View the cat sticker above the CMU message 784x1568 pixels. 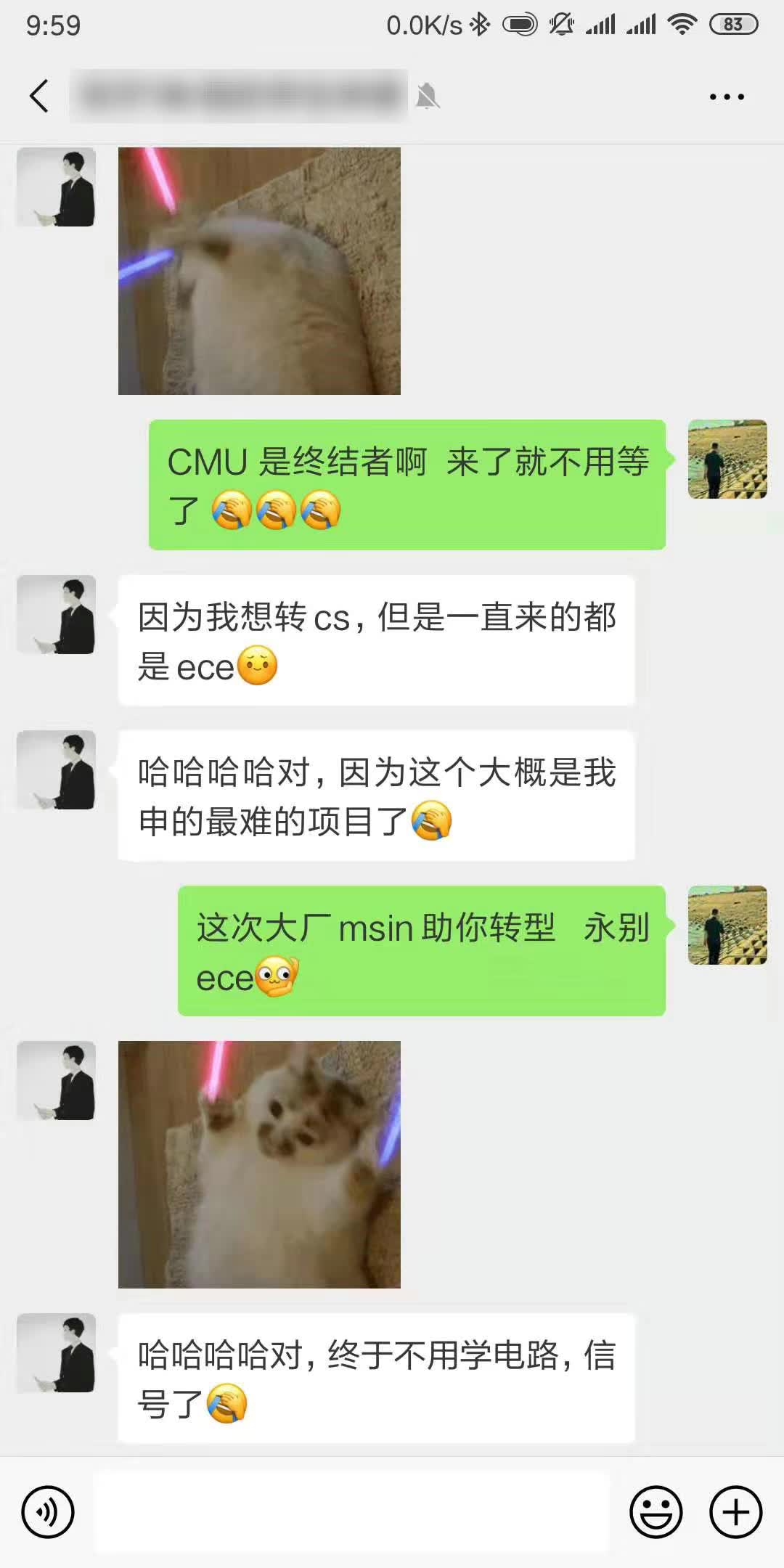pos(259,271)
